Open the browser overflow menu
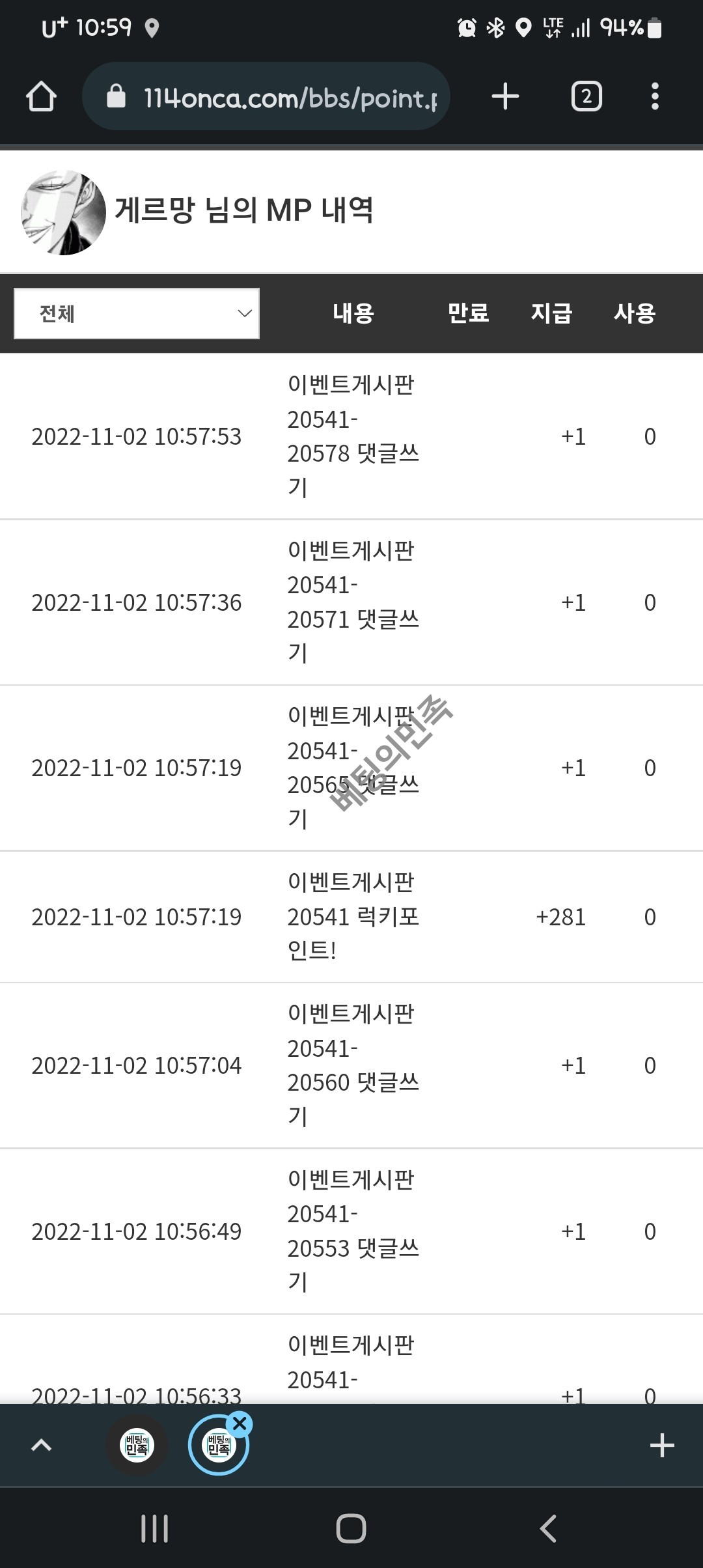The height and width of the screenshot is (1568, 703). tap(655, 97)
